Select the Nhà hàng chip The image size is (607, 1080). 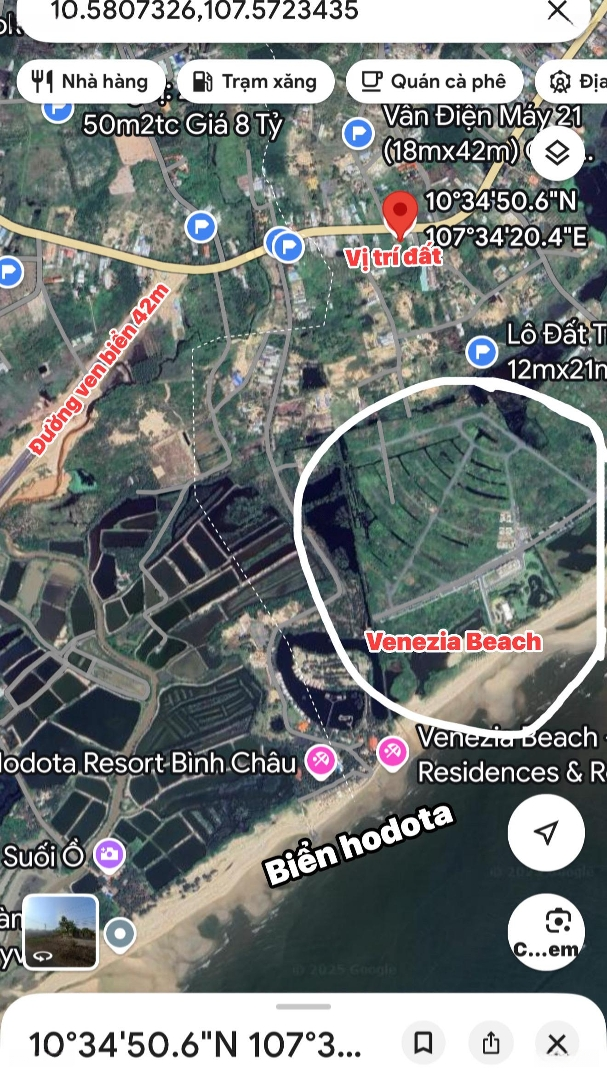pos(90,82)
